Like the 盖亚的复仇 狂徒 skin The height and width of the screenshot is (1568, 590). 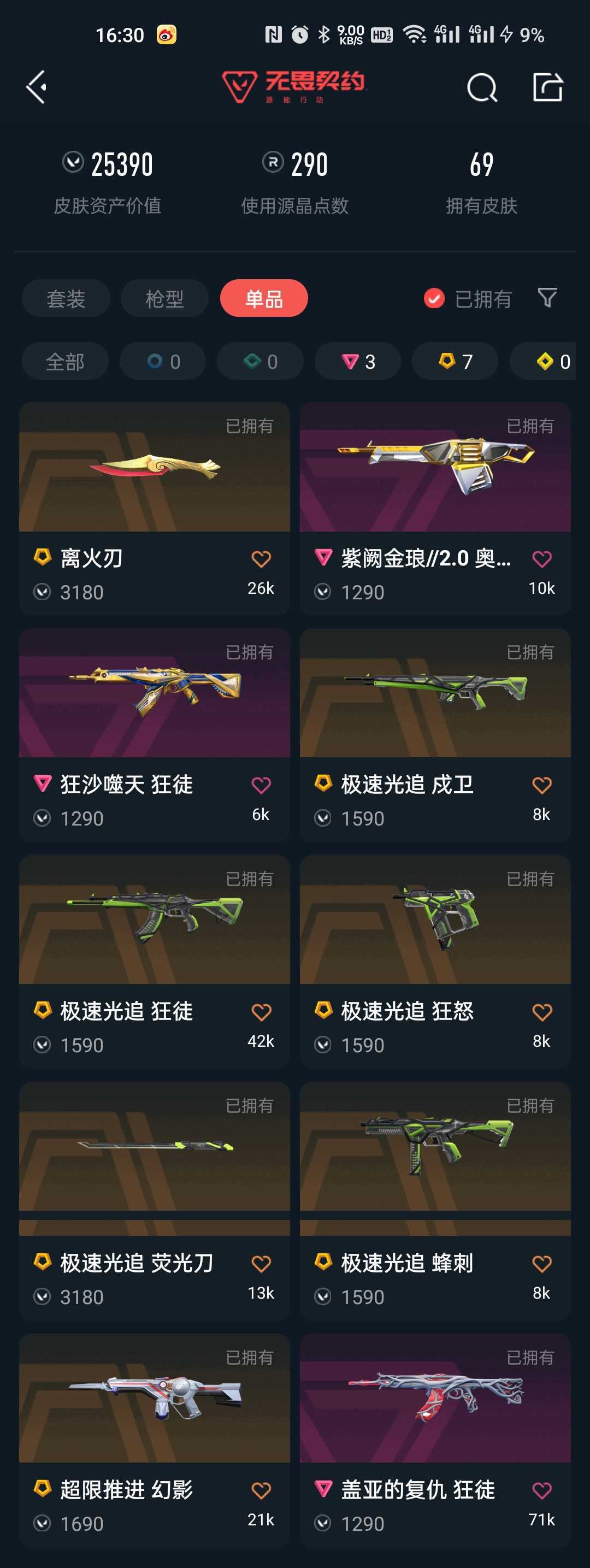[541, 1490]
